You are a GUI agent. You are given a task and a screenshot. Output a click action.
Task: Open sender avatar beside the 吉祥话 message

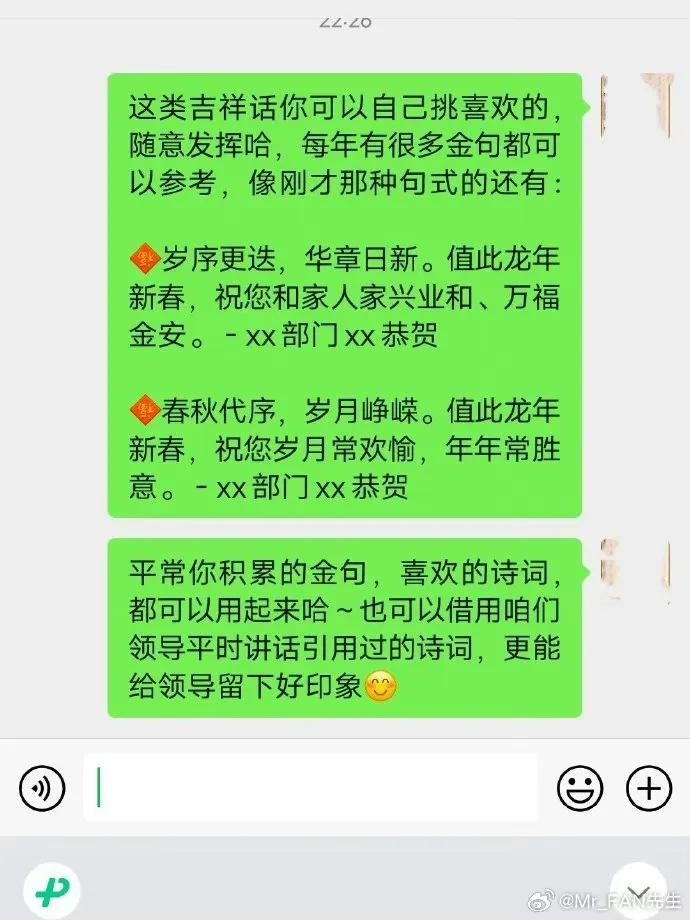636,105
